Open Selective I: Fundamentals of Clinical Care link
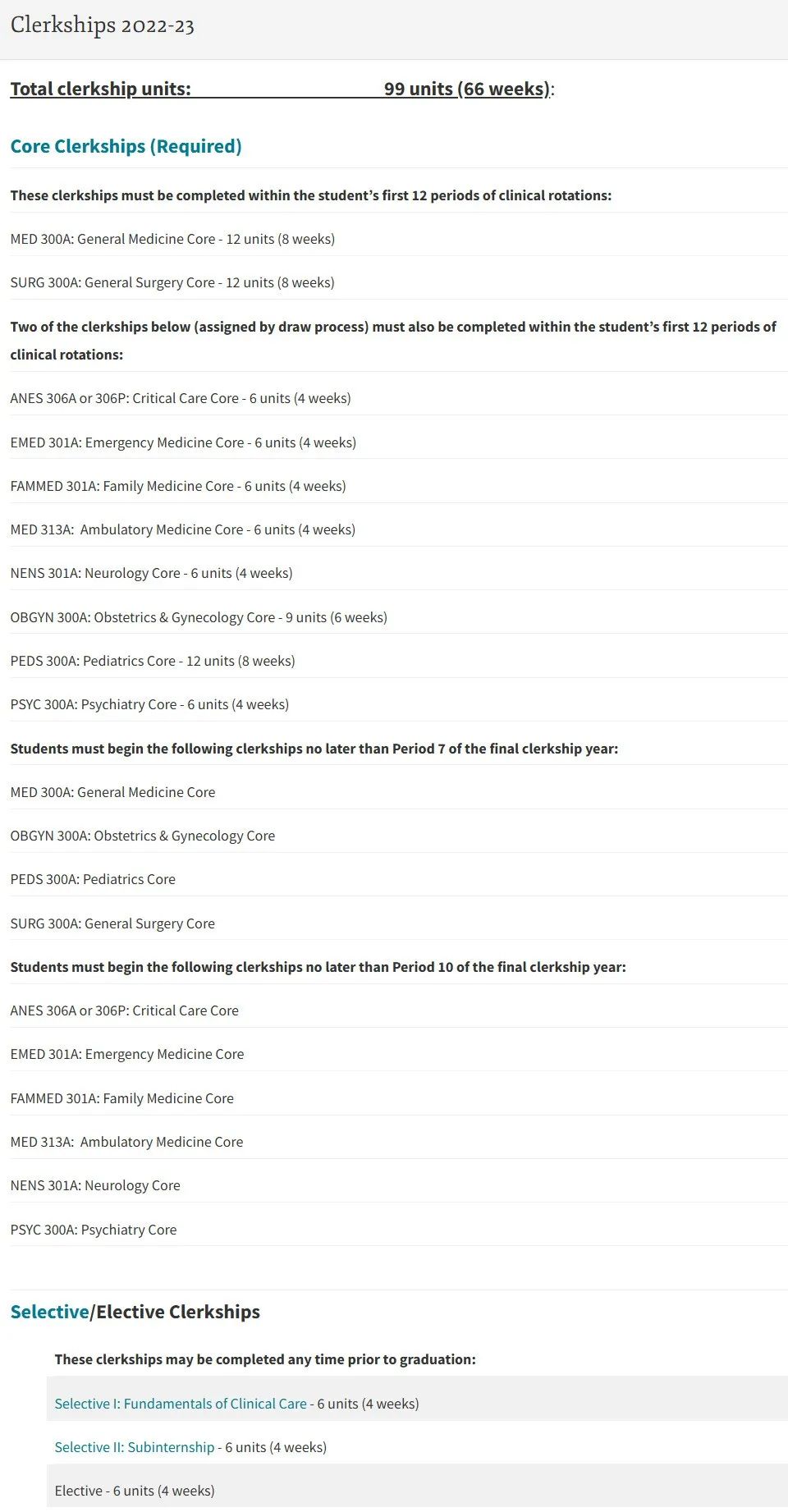 coord(180,1404)
